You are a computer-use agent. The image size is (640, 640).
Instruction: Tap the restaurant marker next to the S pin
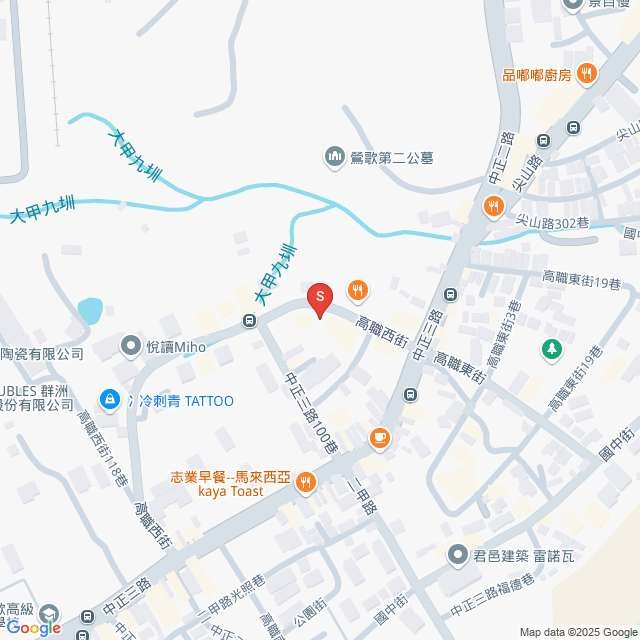[x=358, y=291]
